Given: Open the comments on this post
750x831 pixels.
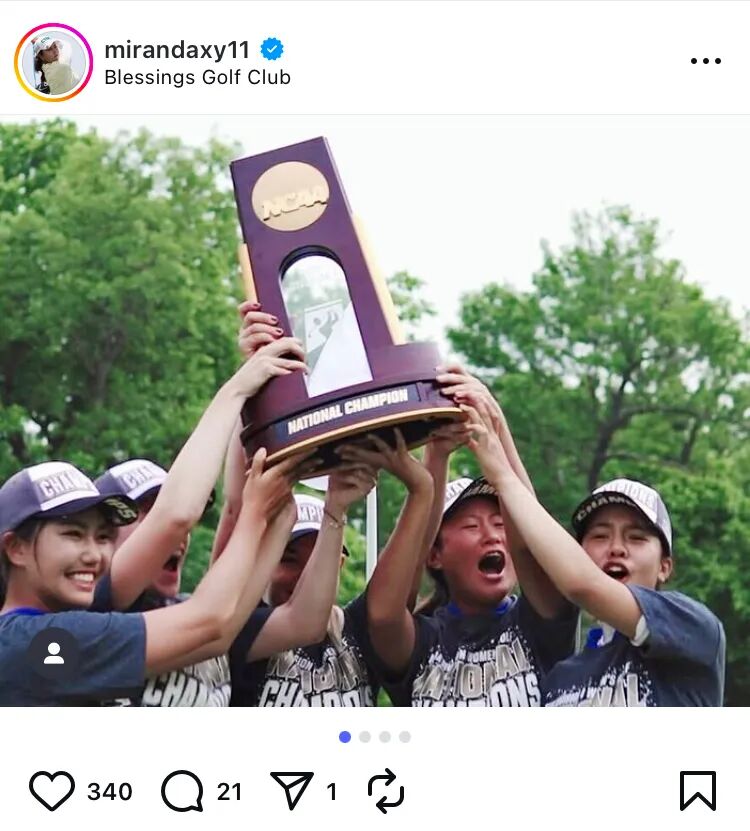Looking at the screenshot, I should click(183, 791).
